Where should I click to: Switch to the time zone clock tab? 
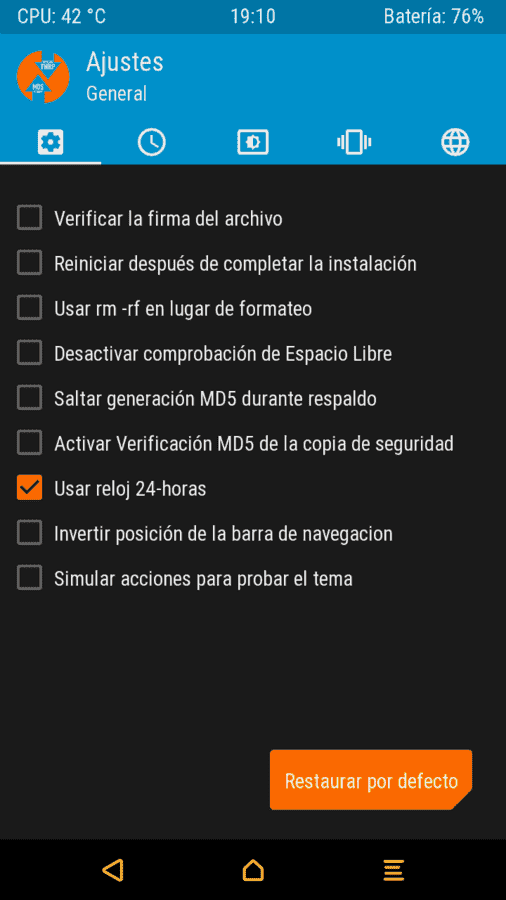point(151,142)
